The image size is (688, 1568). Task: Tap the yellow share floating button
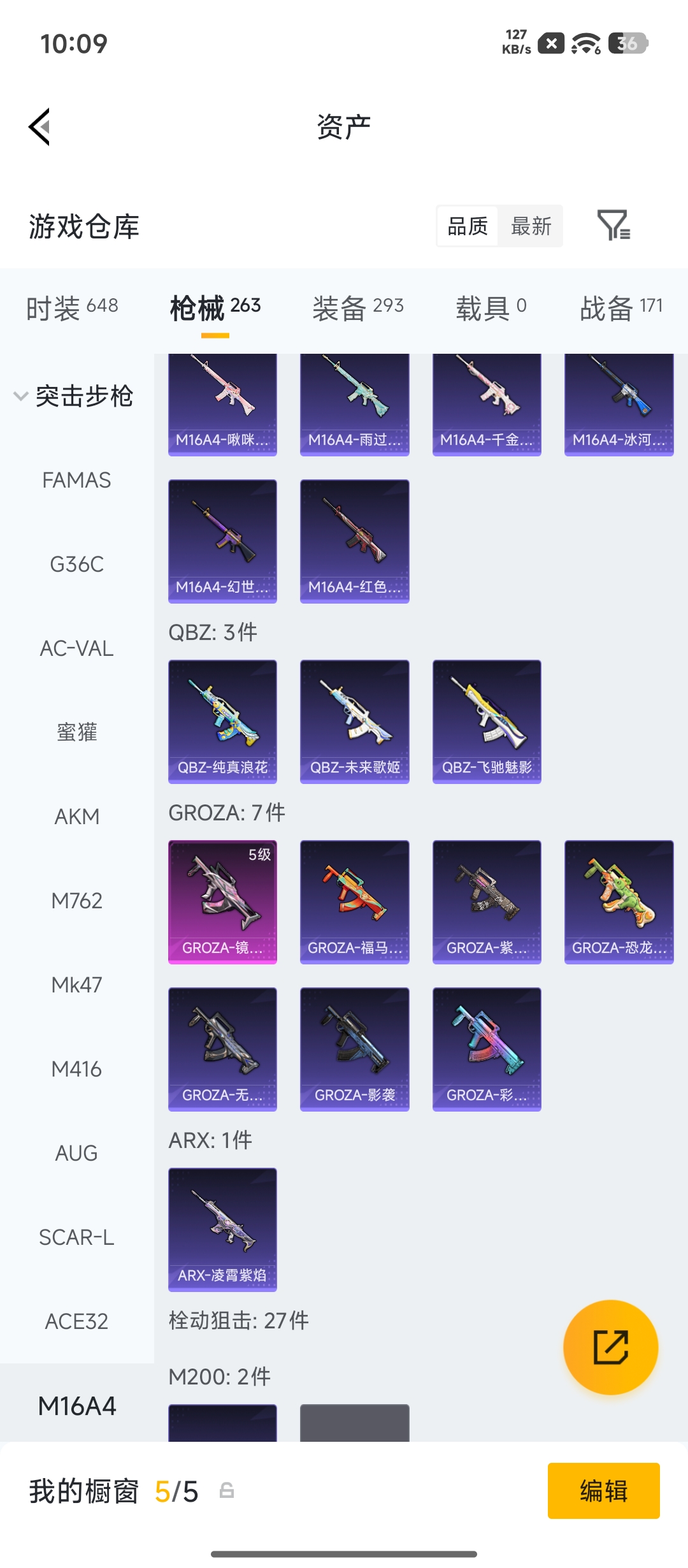point(611,1347)
